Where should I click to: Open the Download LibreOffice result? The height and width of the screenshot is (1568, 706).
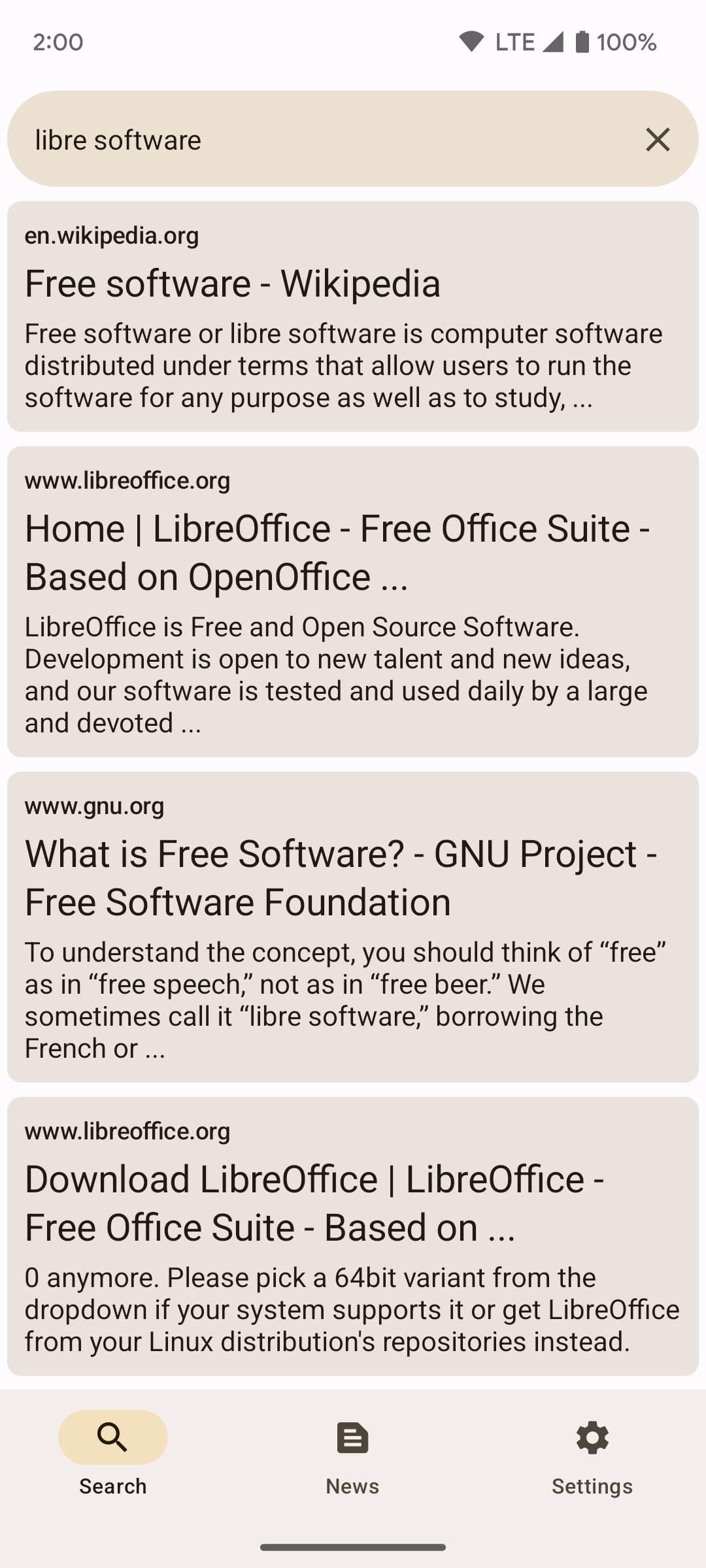point(353,1236)
